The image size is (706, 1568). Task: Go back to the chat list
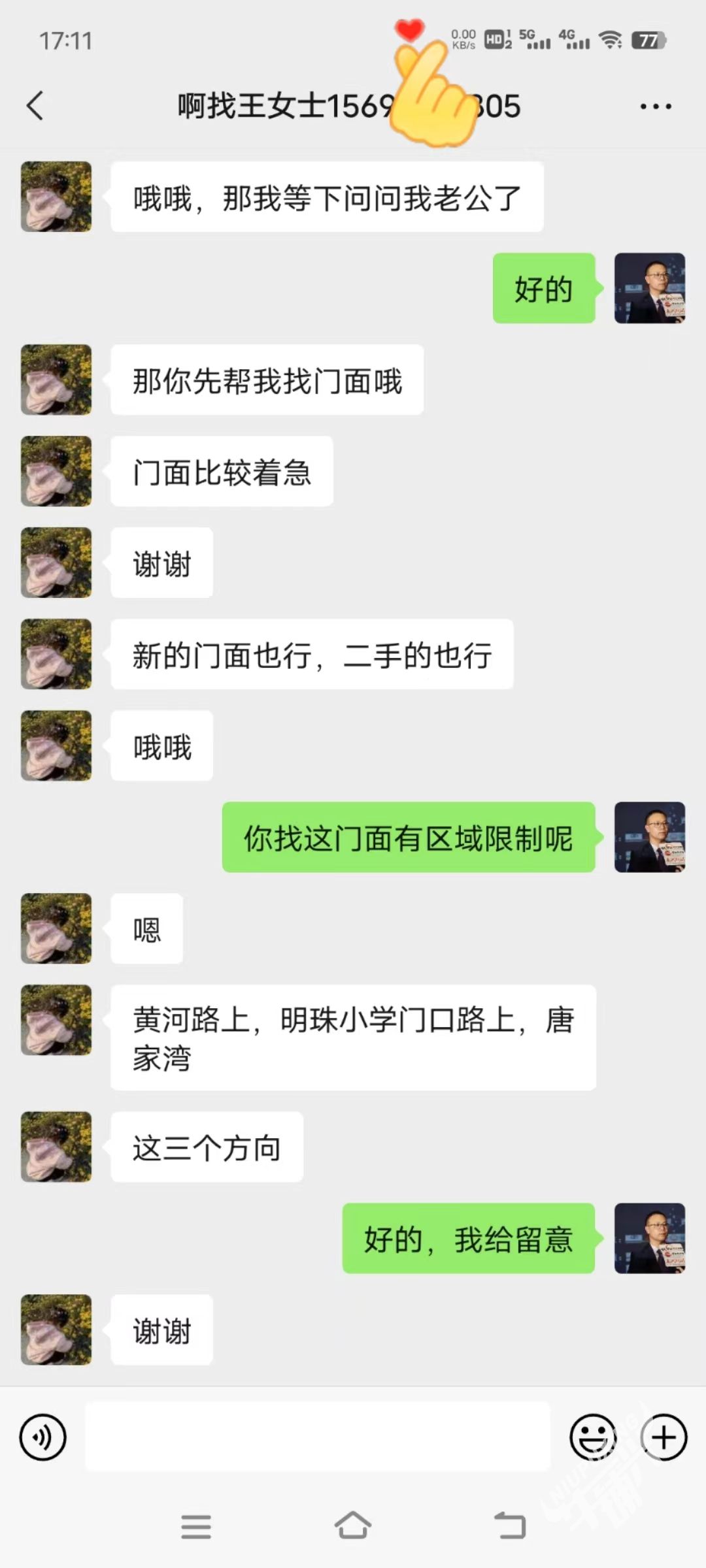[x=35, y=106]
